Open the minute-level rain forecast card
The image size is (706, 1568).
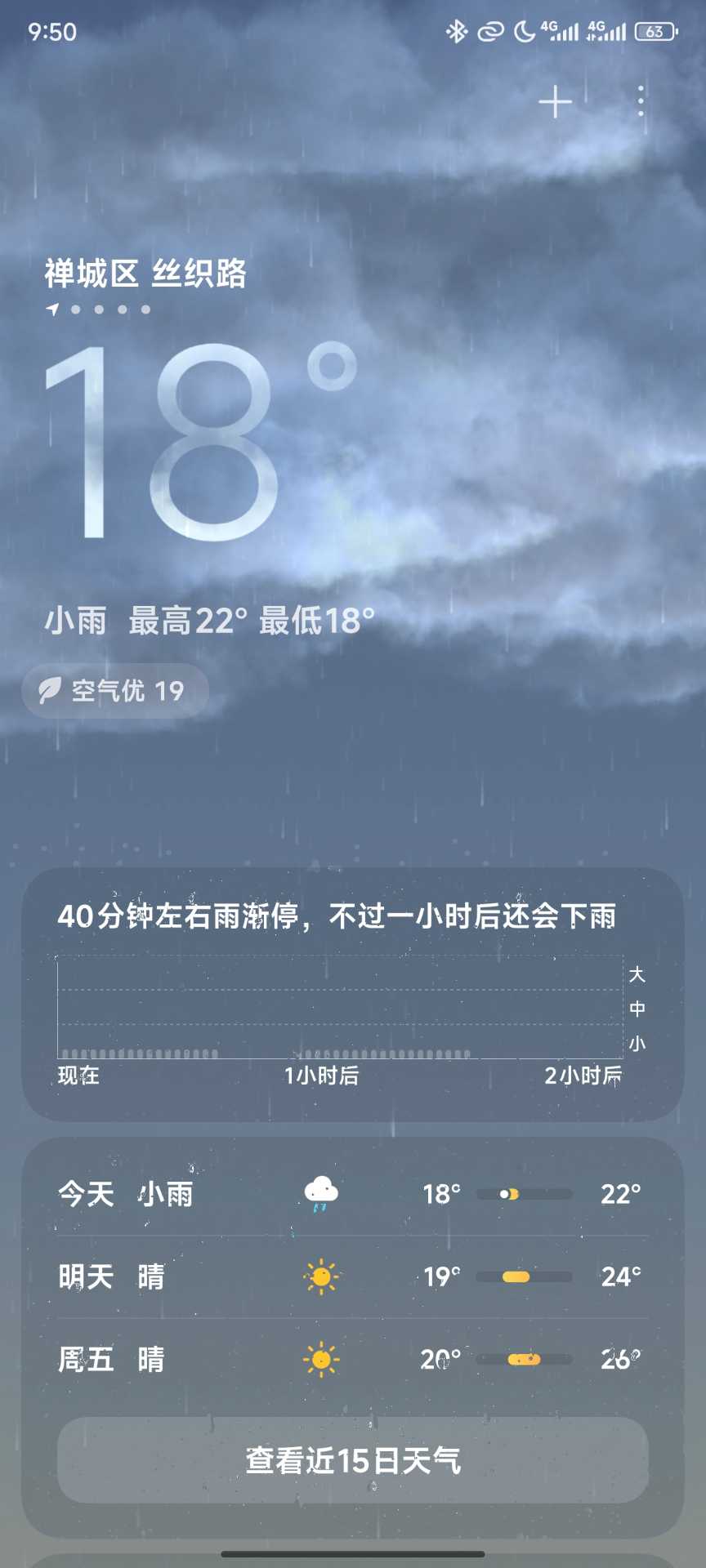coord(352,994)
